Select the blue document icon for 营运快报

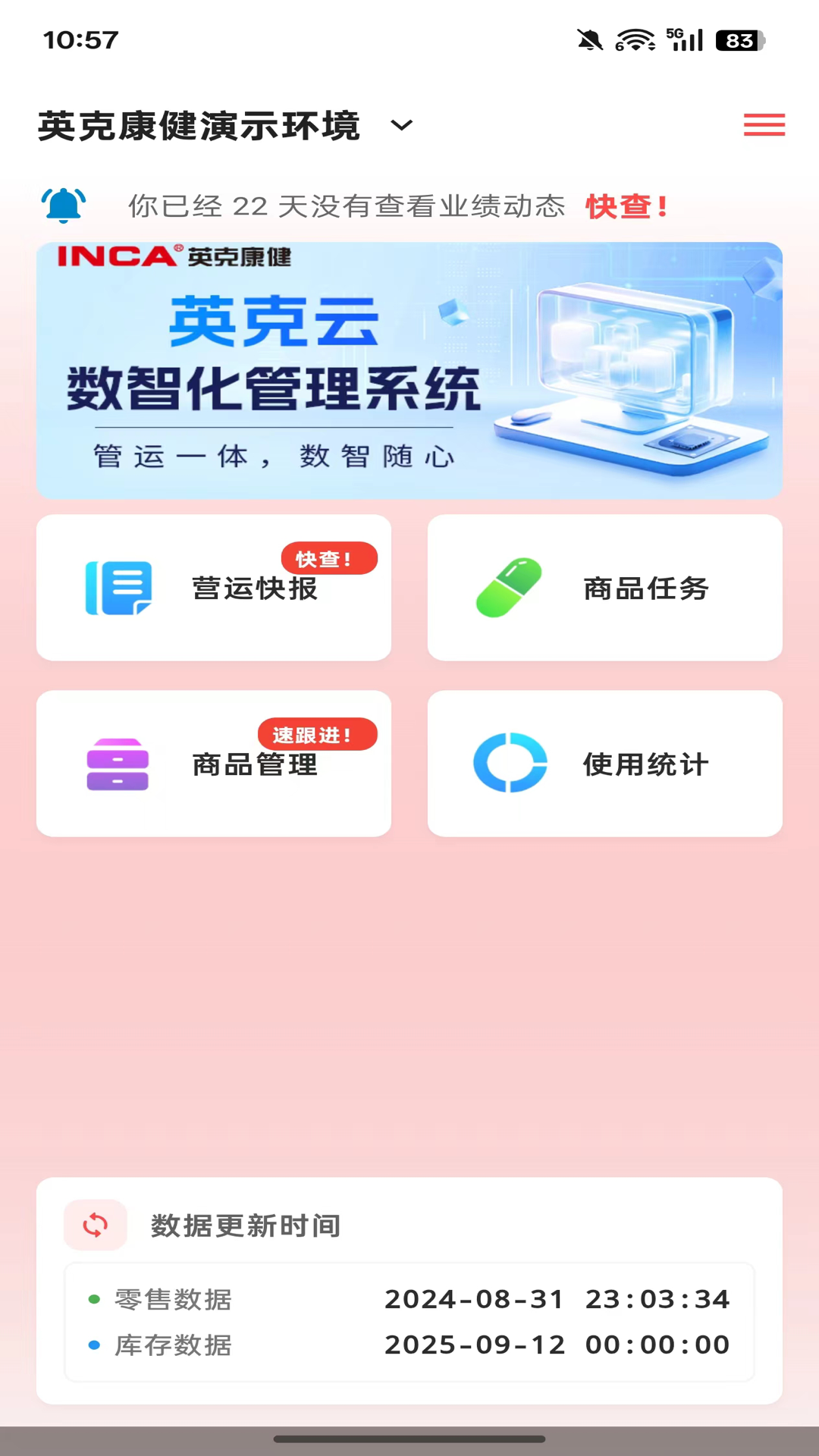[118, 588]
